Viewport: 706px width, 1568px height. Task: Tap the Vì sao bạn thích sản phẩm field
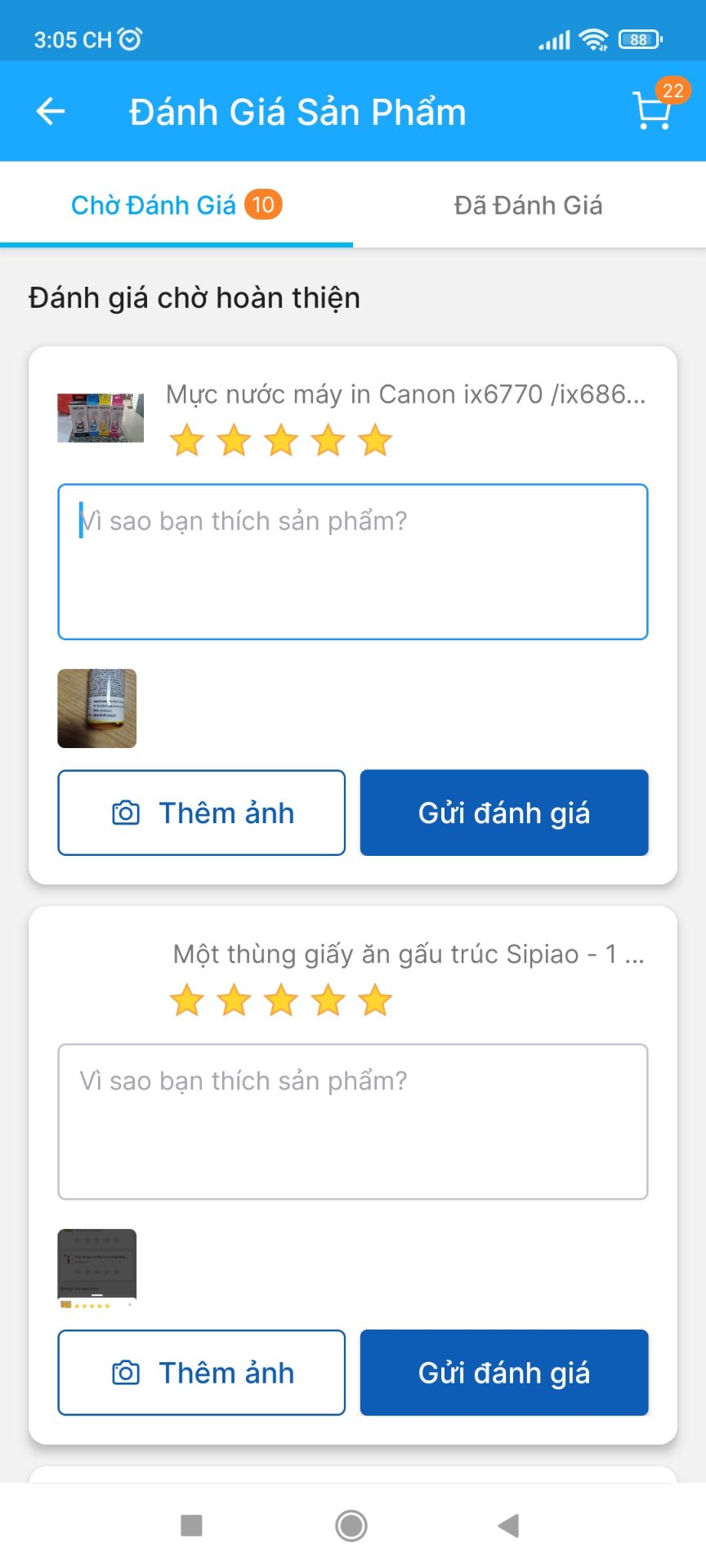[351, 562]
